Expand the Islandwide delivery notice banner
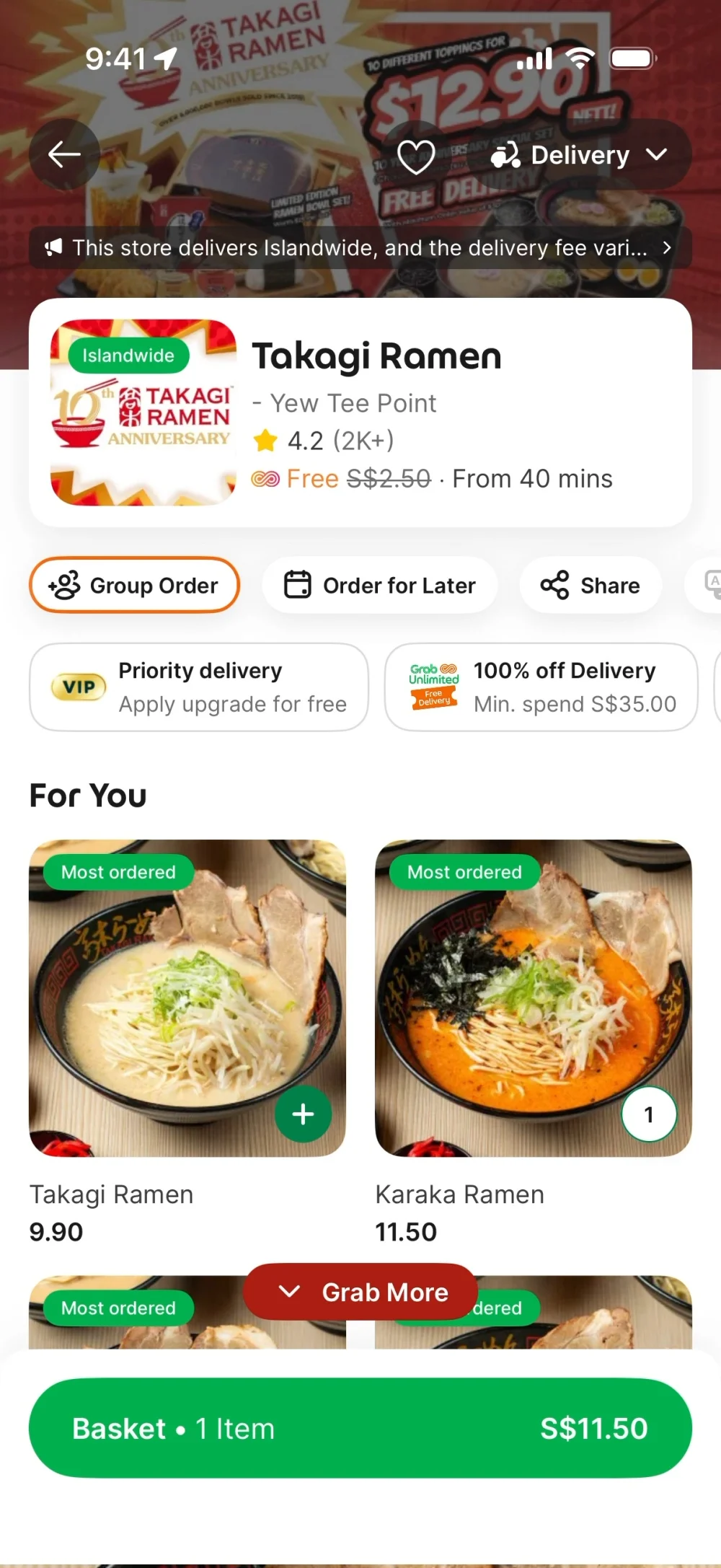The image size is (721, 1568). click(x=360, y=248)
